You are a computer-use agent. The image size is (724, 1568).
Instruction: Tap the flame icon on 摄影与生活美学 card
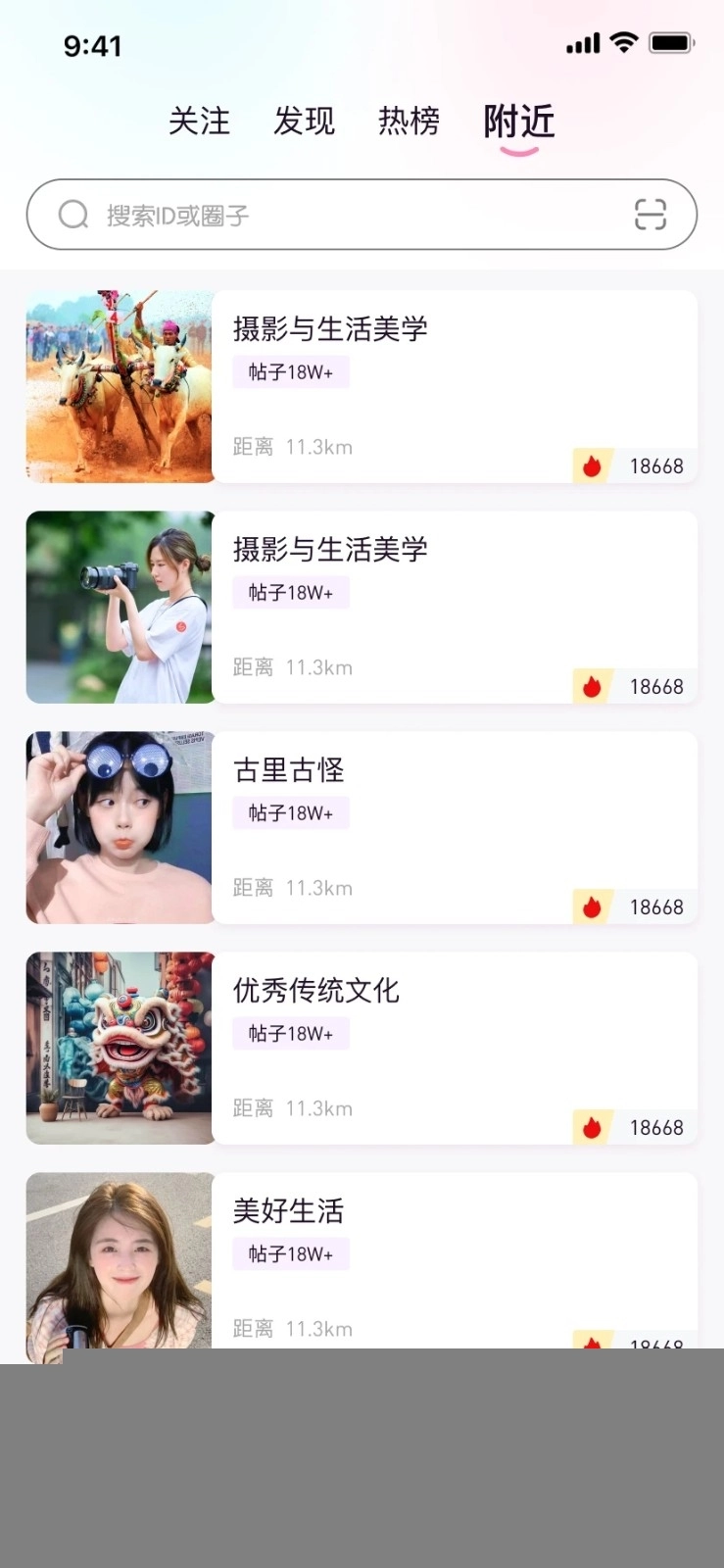[591, 467]
